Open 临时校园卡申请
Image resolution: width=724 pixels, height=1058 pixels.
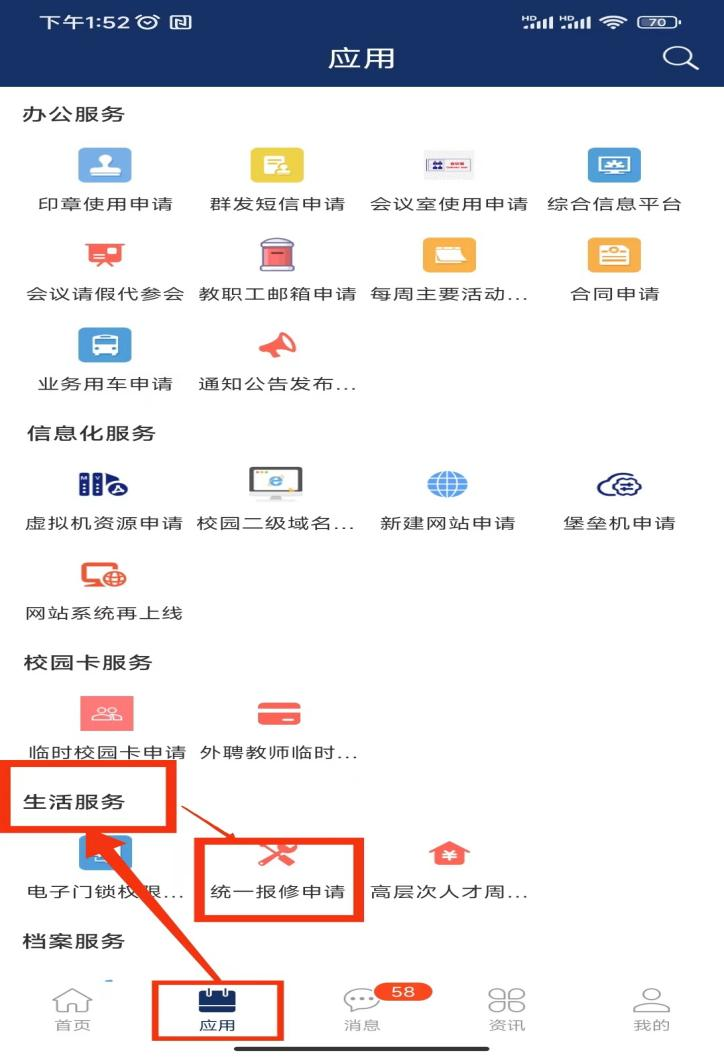tap(107, 729)
